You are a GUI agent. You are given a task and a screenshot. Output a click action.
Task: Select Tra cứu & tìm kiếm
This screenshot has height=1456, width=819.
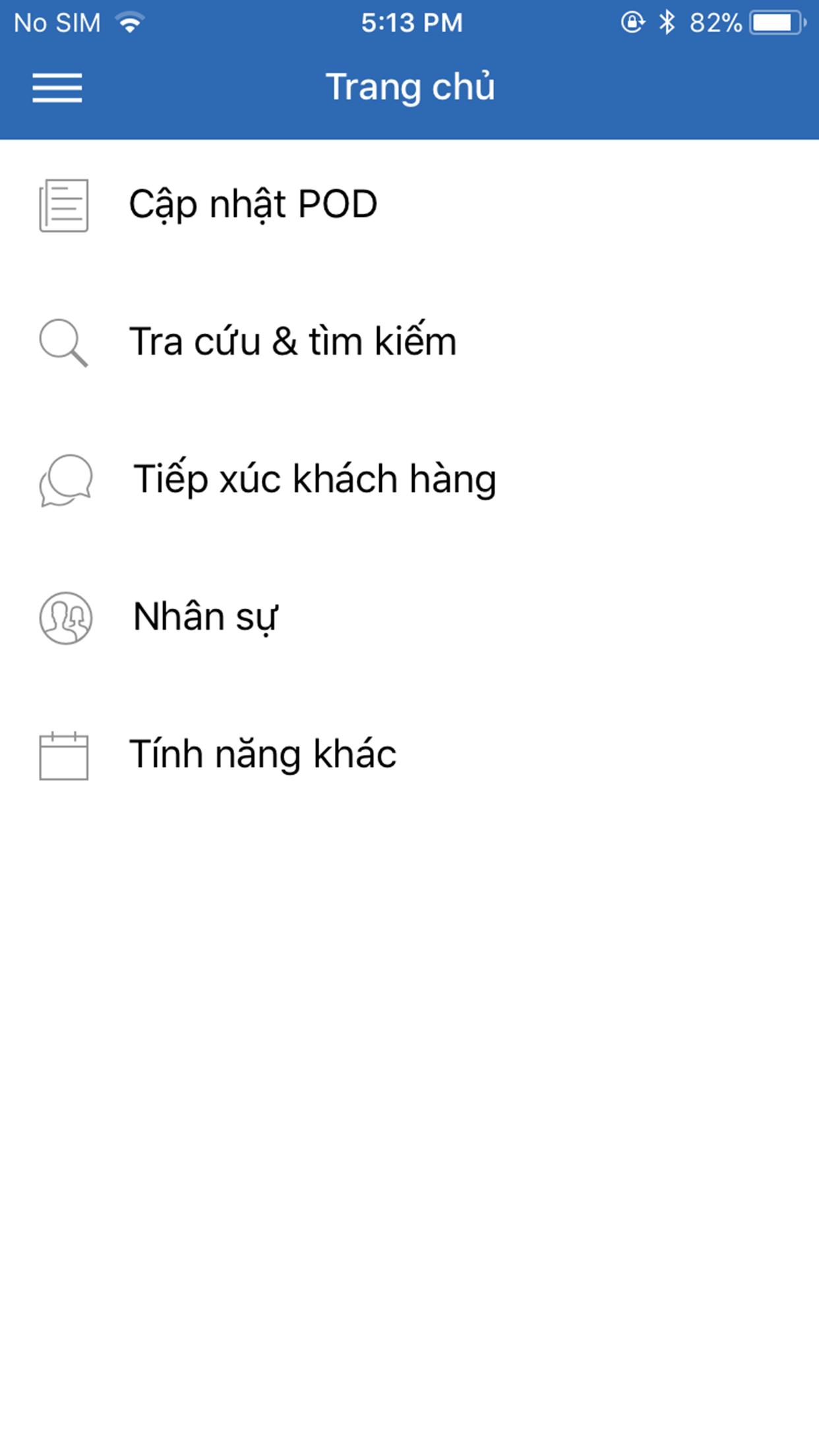(409, 342)
